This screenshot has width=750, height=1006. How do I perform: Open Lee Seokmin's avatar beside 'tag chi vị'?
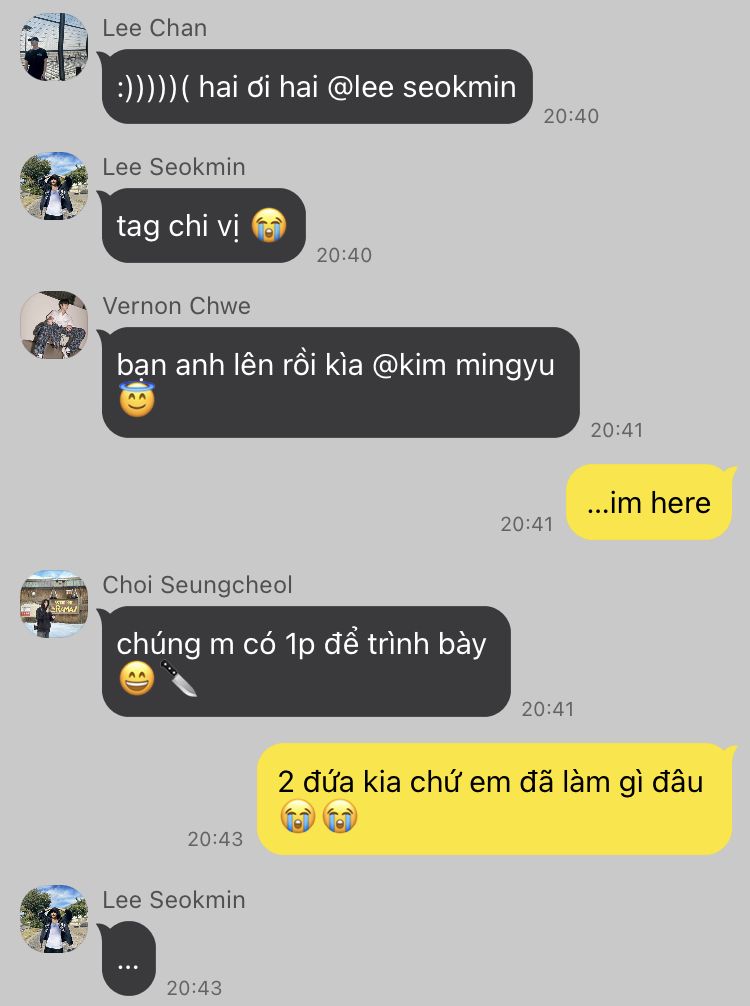coord(54,186)
